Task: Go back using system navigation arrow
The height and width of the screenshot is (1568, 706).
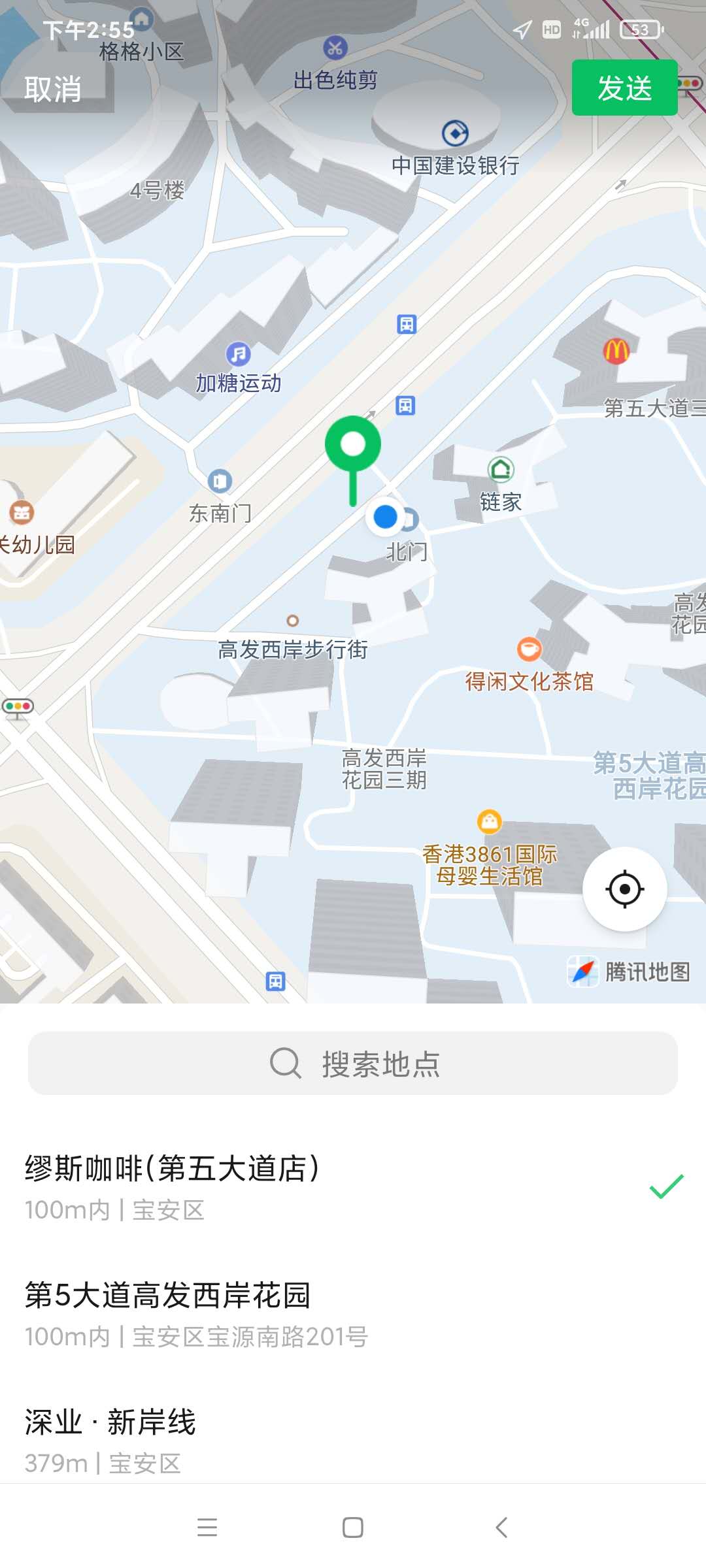Action: (501, 1527)
